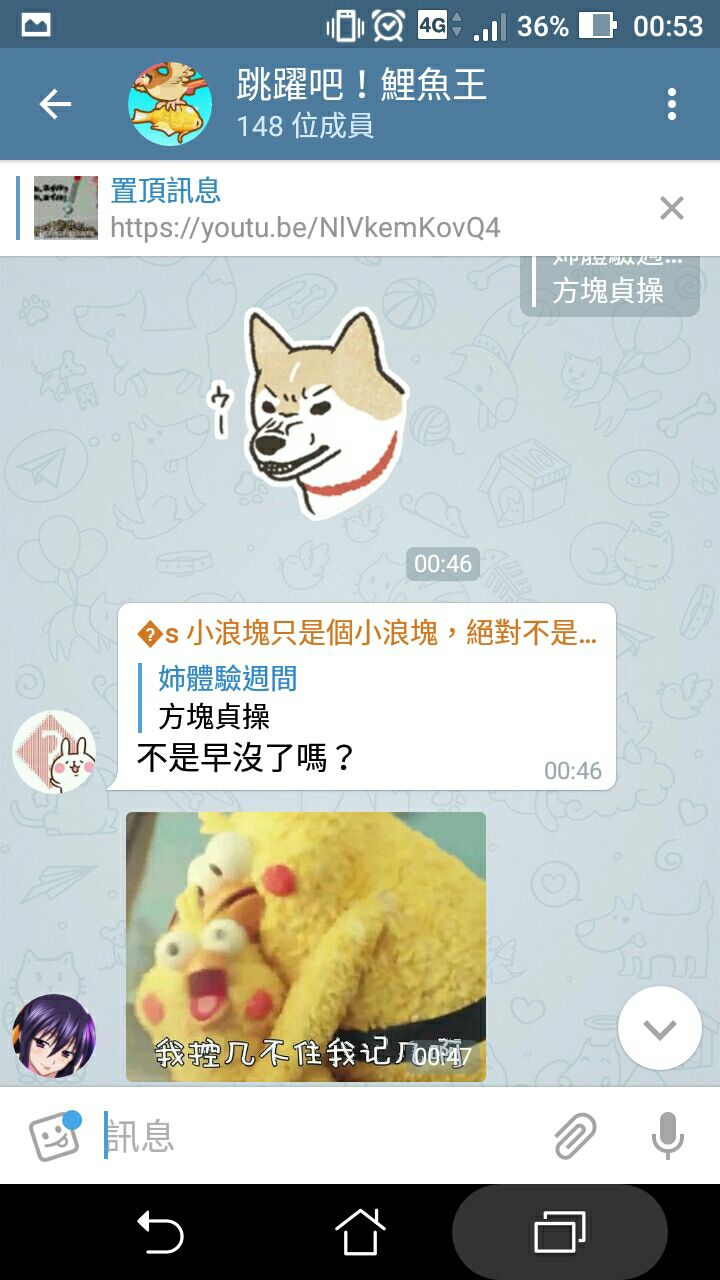Go back from the chat
The image size is (720, 1280).
[55, 104]
